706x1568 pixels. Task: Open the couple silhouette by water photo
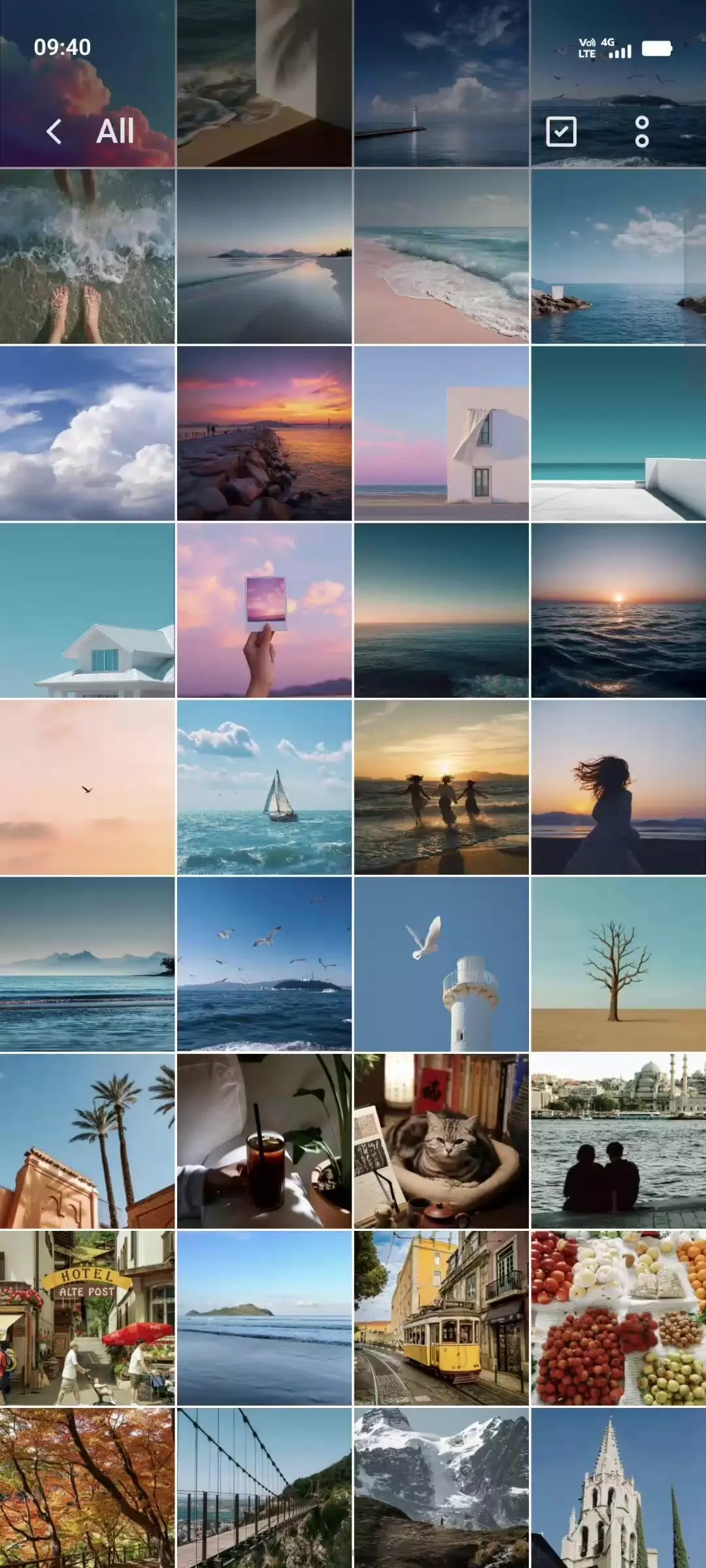click(618, 1141)
